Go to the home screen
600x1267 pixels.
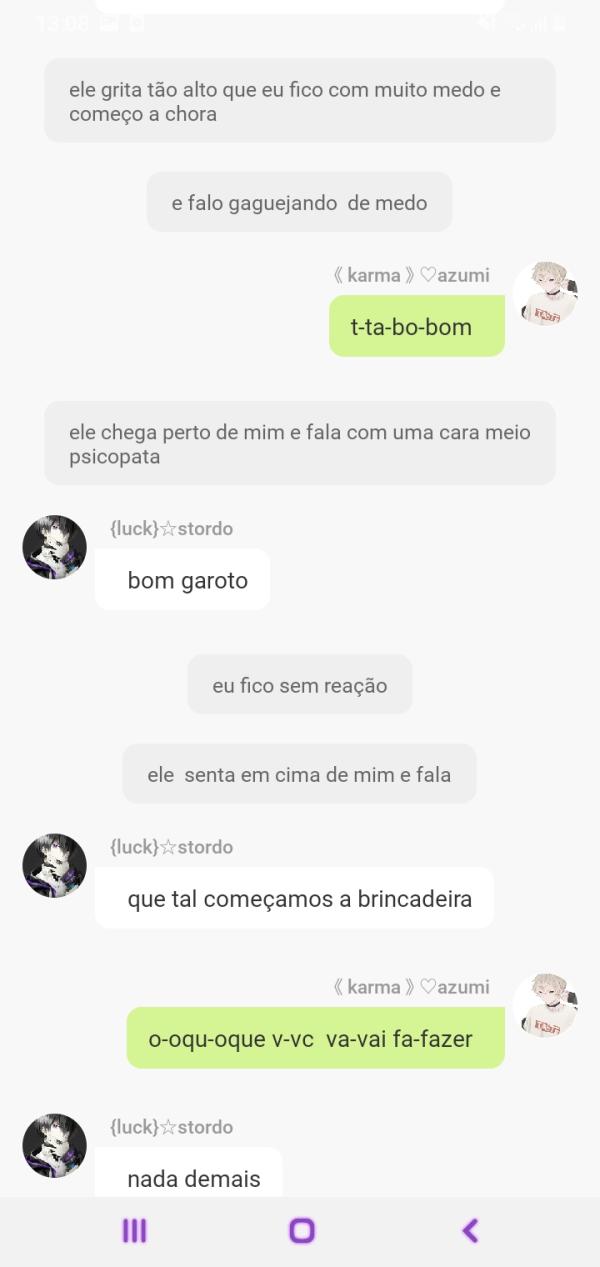[x=301, y=1230]
